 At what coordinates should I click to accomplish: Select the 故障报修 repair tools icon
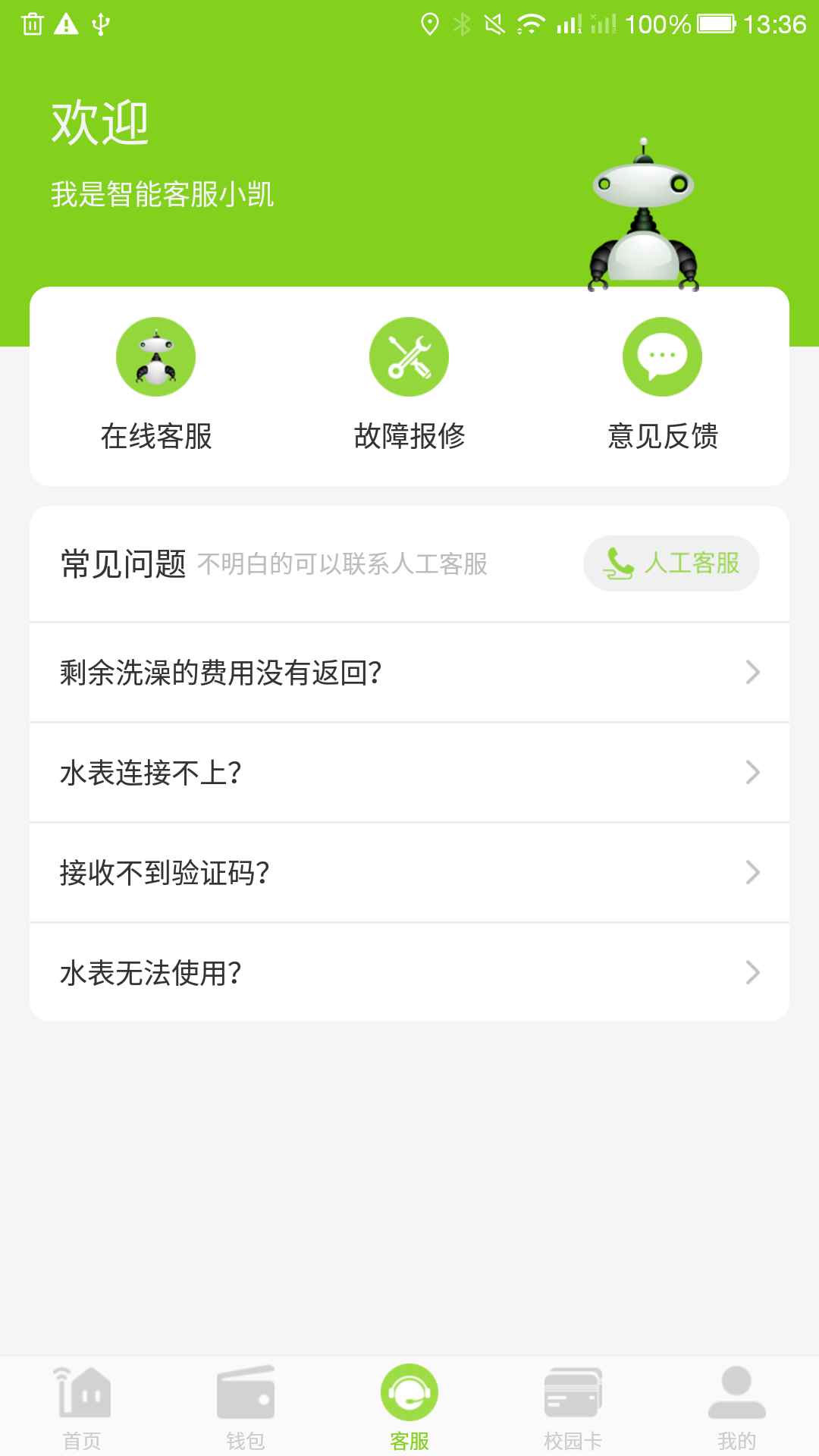tap(409, 356)
